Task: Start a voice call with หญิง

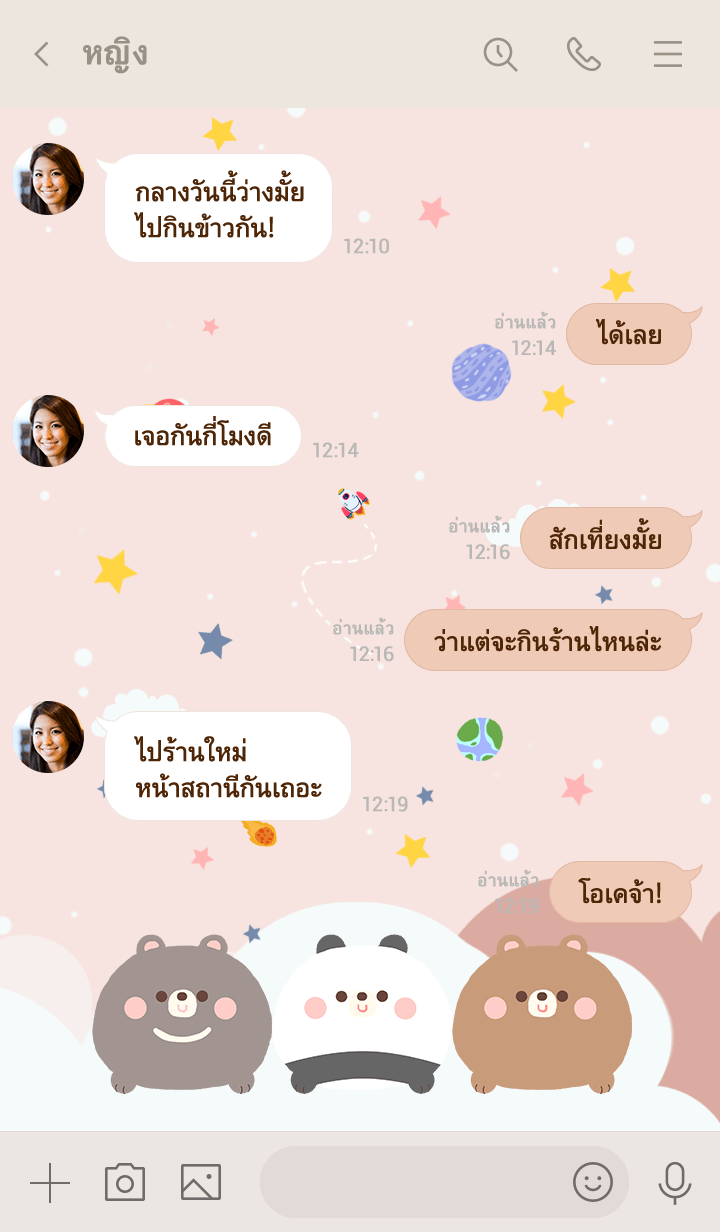Action: click(584, 54)
